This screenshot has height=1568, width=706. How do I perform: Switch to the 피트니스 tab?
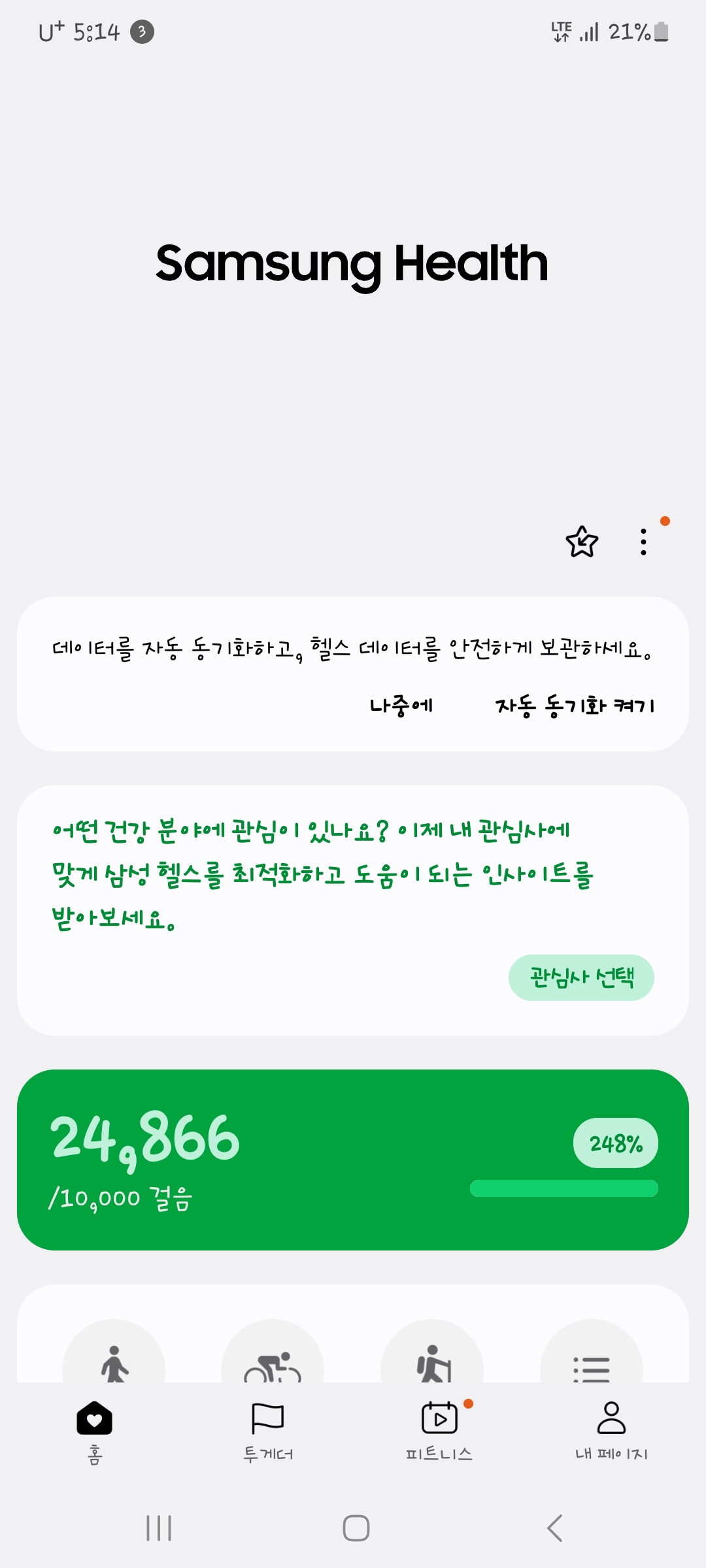(439, 1432)
